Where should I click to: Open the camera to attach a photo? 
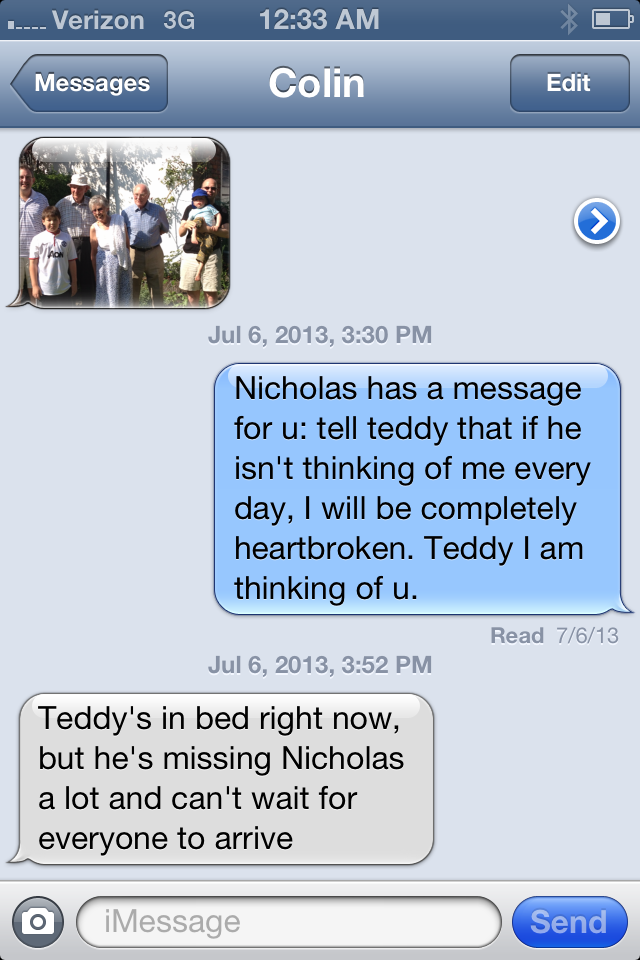pyautogui.click(x=38, y=921)
